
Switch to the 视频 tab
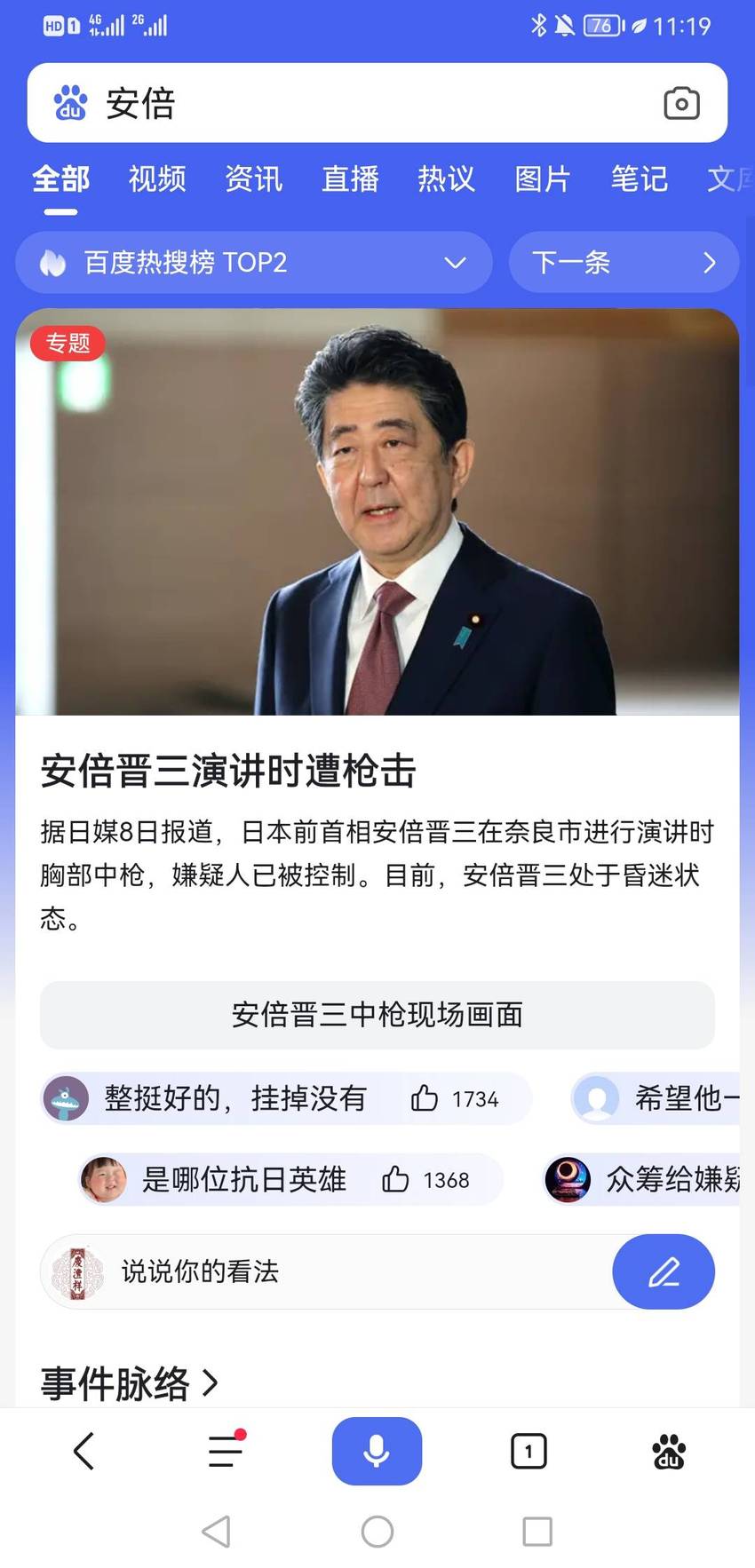(x=157, y=178)
